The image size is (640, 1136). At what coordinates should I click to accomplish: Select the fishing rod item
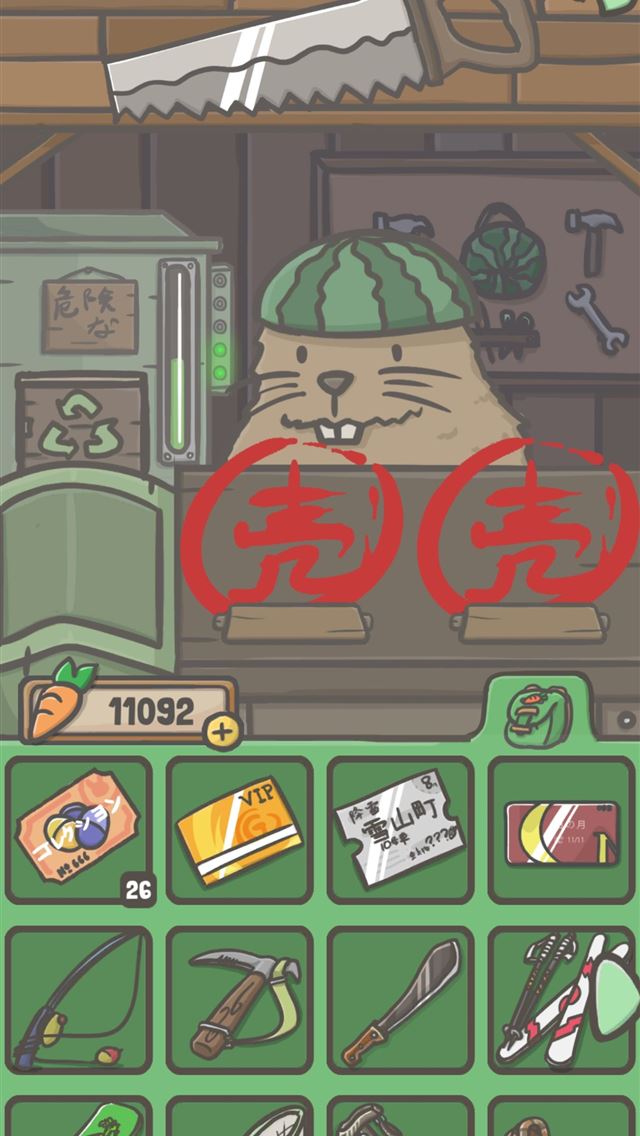click(x=79, y=998)
